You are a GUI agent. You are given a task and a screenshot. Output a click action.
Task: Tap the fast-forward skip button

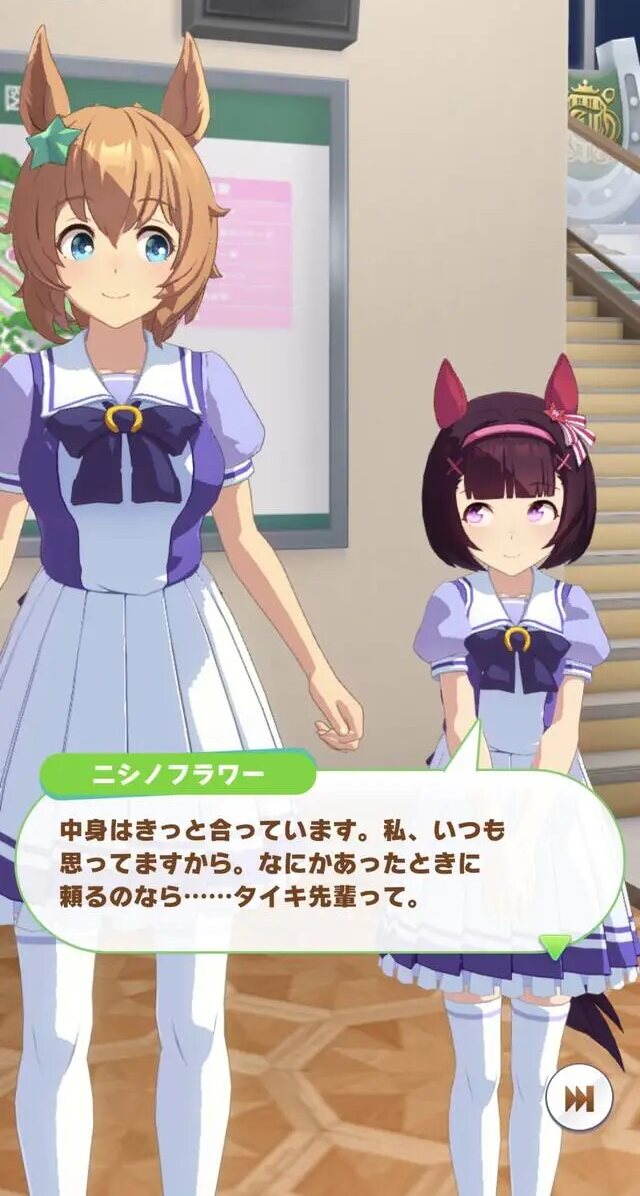(x=579, y=1098)
